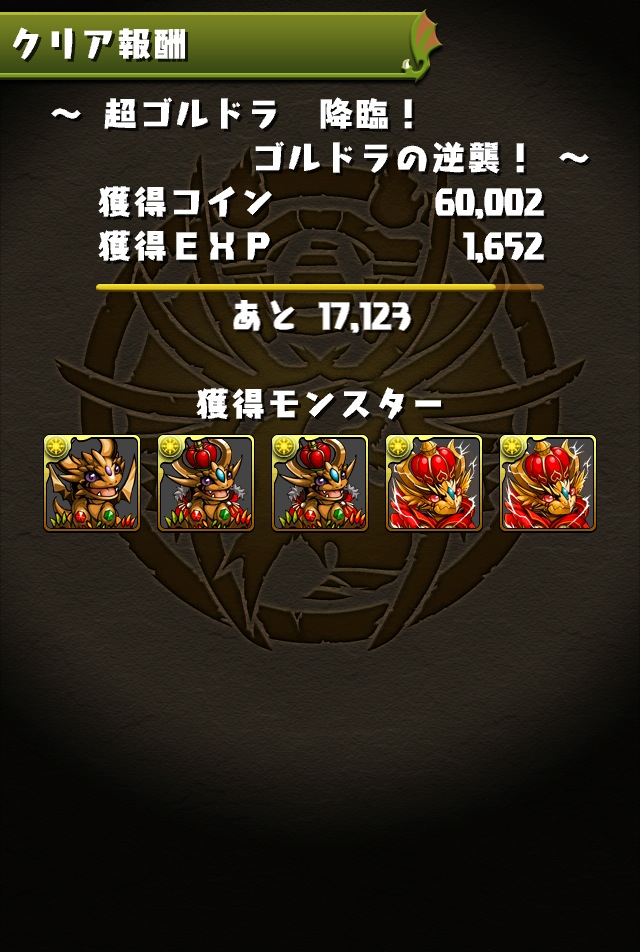Tap the crownless gold dragon reward
Viewport: 640px width, 952px height.
[x=92, y=483]
